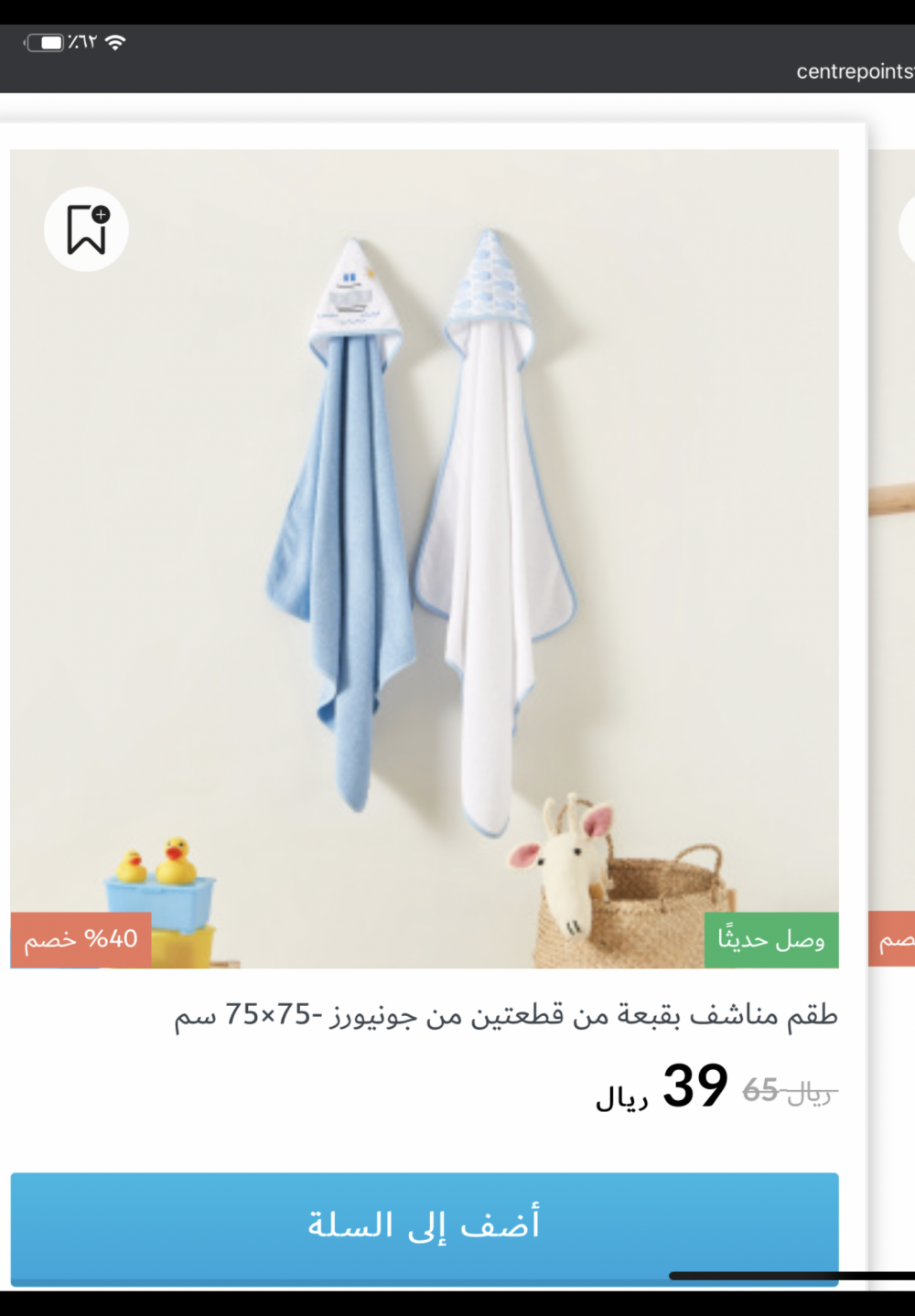
Task: Open the Juniors hooded towel set product
Action: (506, 1015)
